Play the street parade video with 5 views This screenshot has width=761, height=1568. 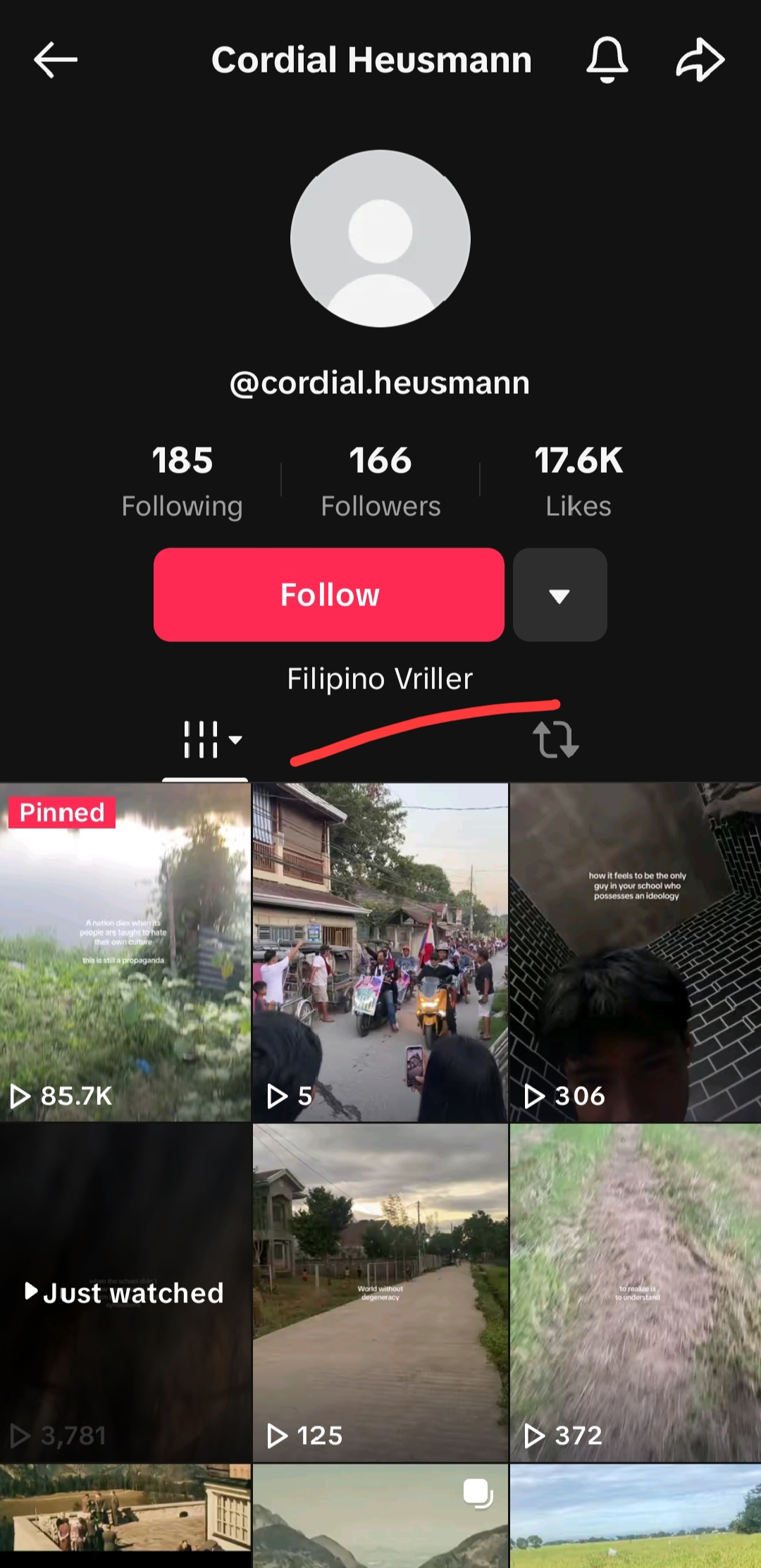click(x=380, y=951)
